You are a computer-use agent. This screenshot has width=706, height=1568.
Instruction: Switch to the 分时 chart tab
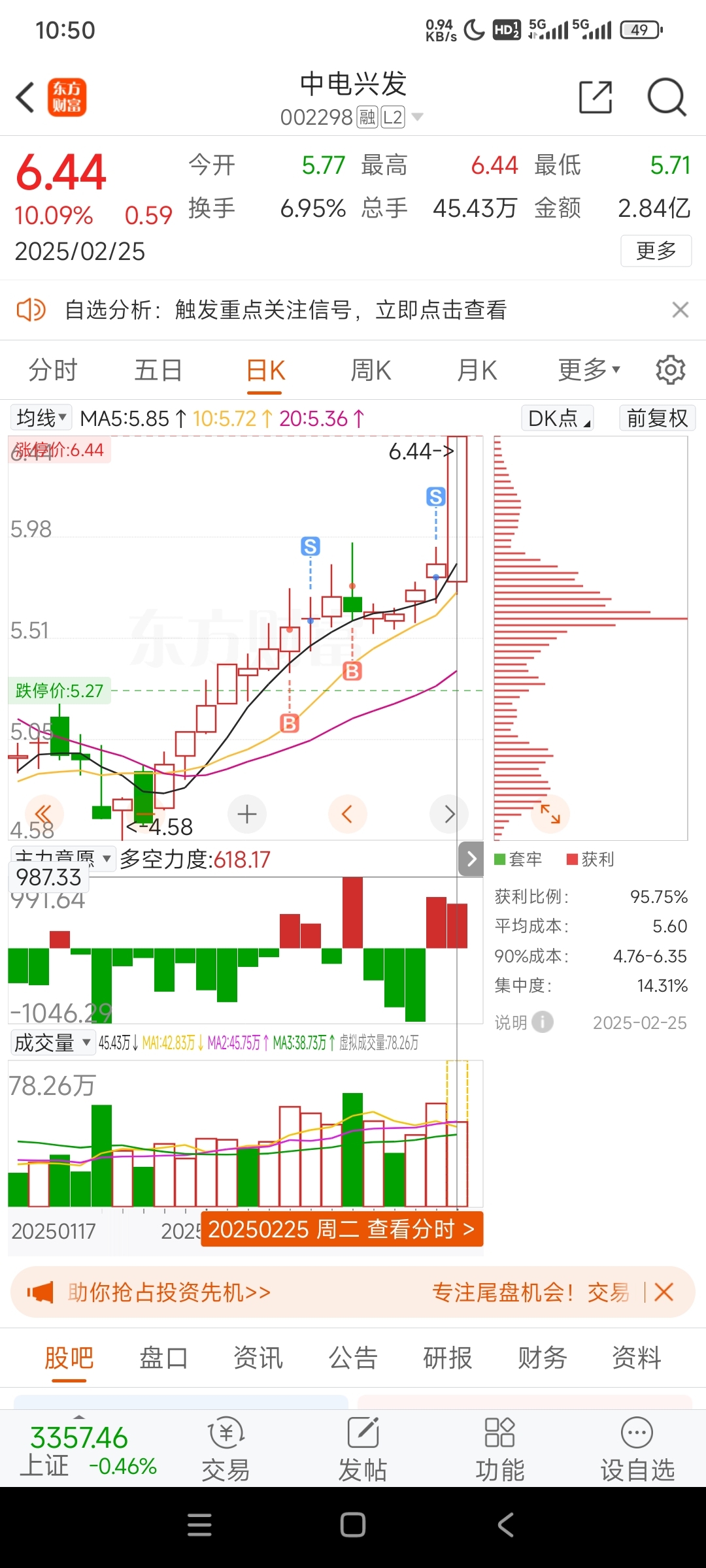[53, 370]
